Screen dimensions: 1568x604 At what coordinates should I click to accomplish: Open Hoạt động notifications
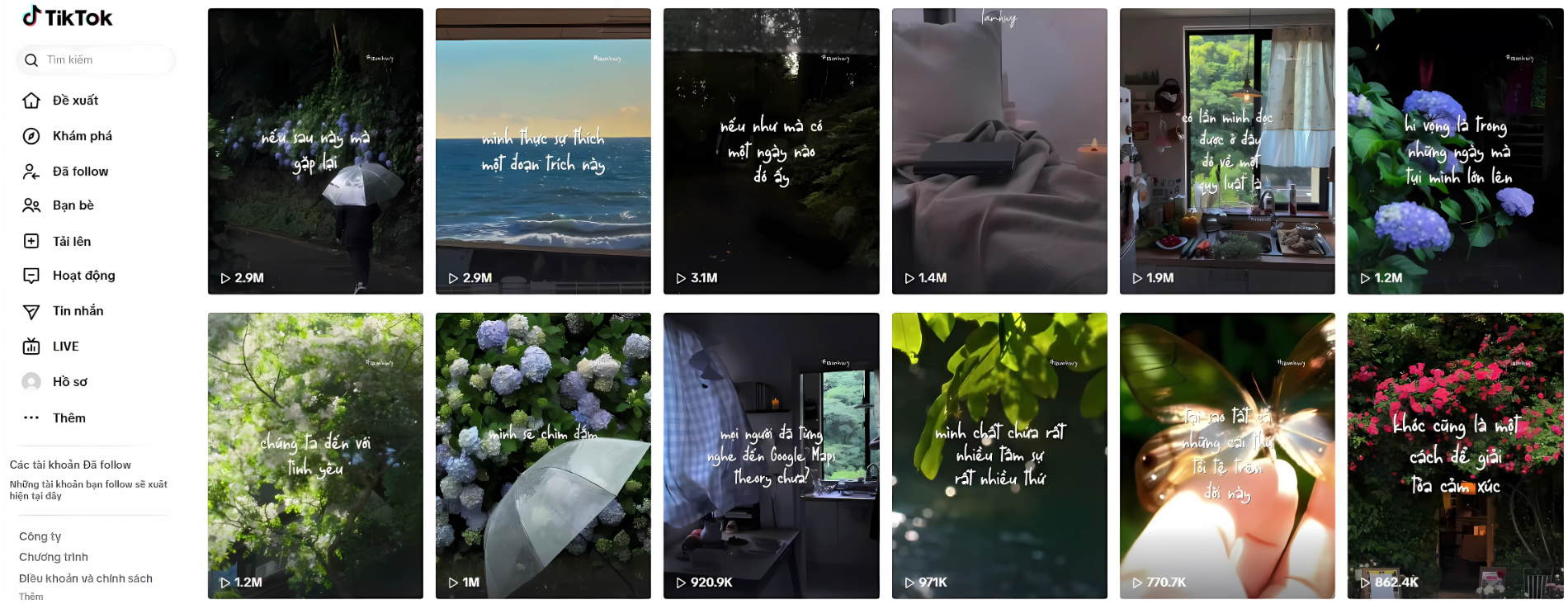click(x=83, y=276)
